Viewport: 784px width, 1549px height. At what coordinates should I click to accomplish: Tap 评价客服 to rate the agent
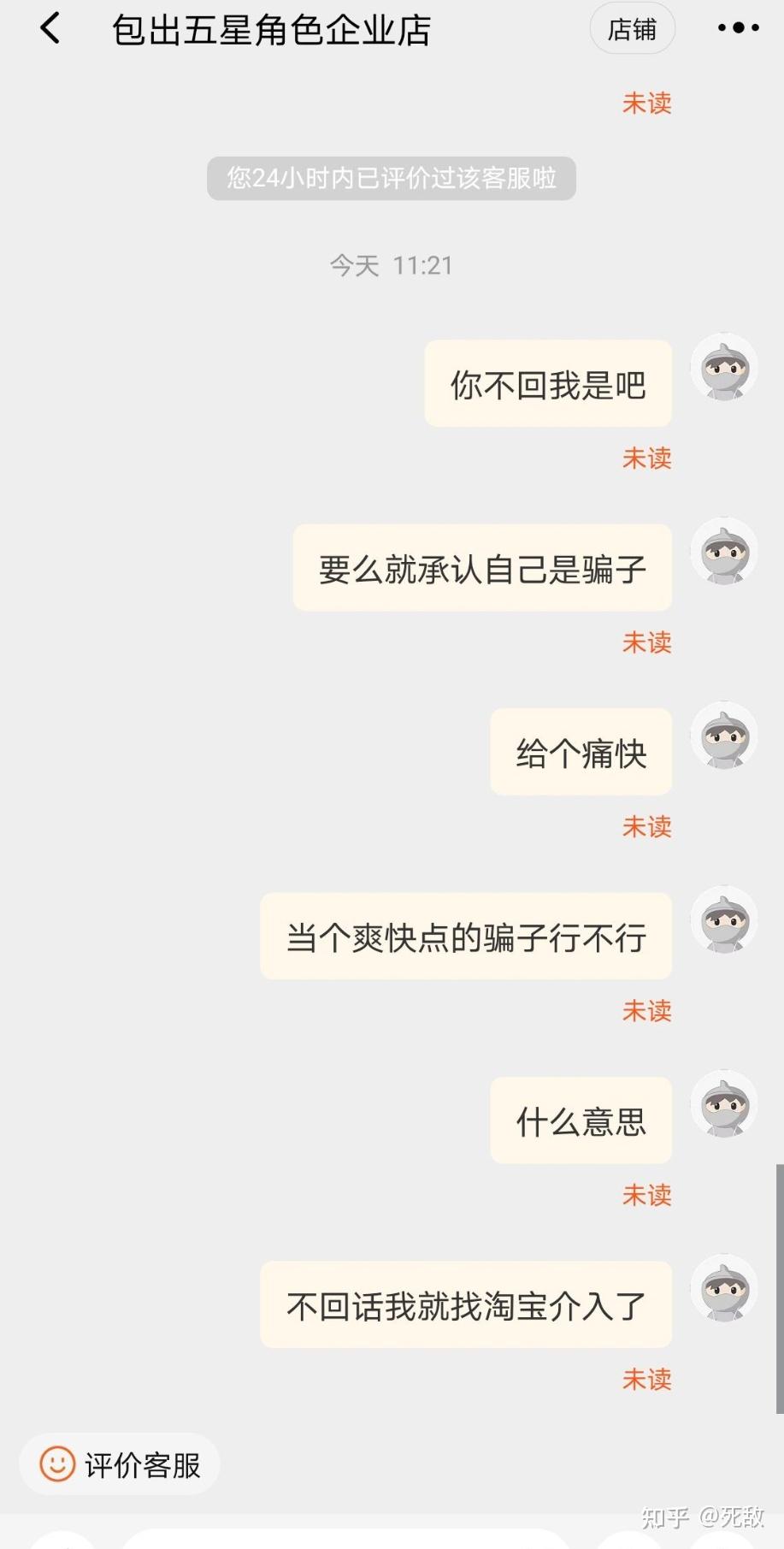[120, 1463]
